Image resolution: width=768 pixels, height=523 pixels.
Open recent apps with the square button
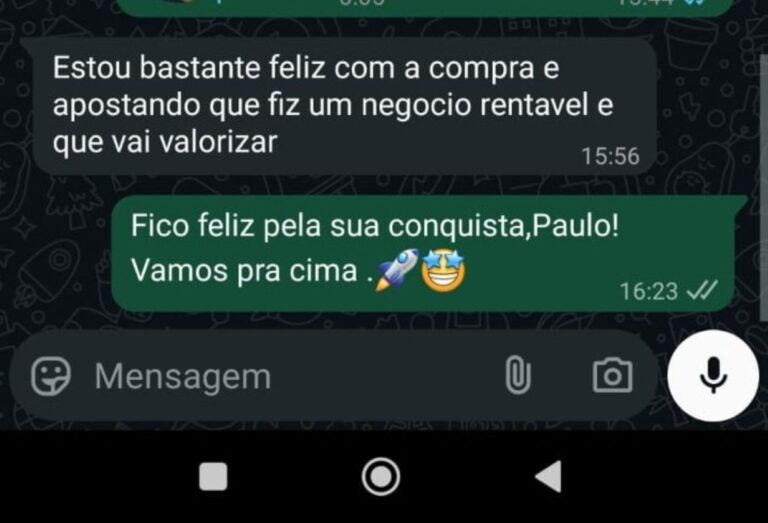(213, 477)
